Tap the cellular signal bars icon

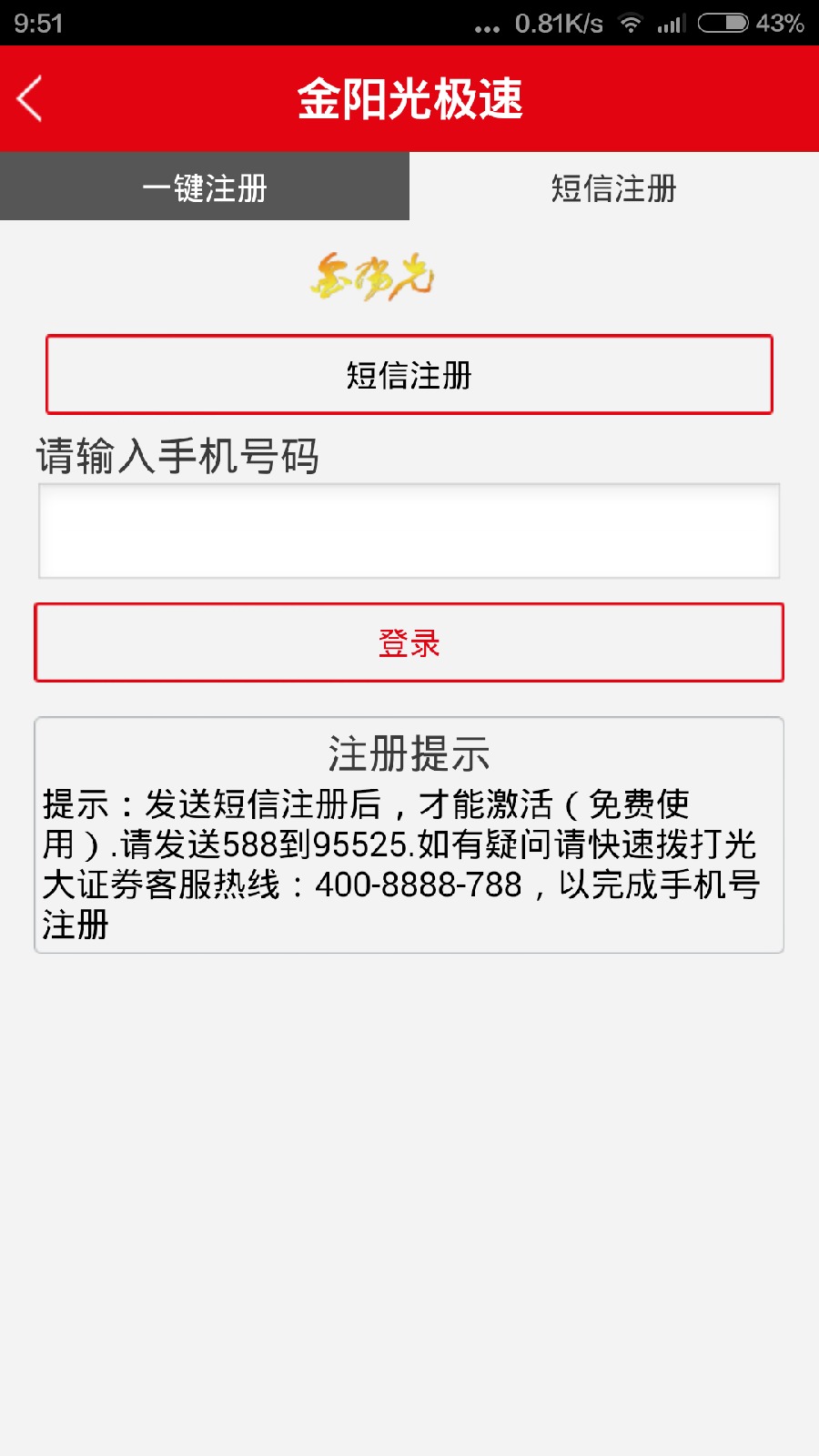point(671,25)
